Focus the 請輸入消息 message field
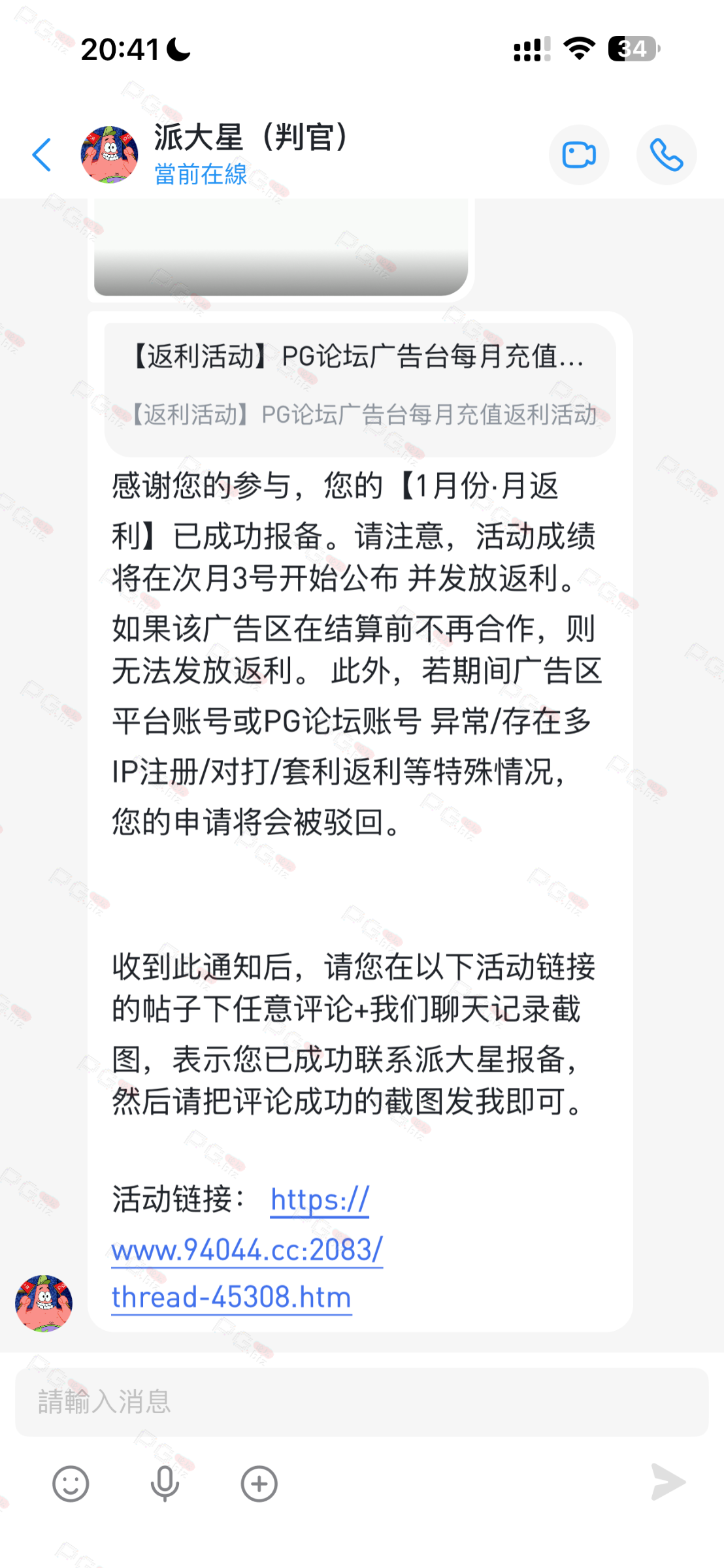This screenshot has height=1568, width=724. tap(361, 1402)
